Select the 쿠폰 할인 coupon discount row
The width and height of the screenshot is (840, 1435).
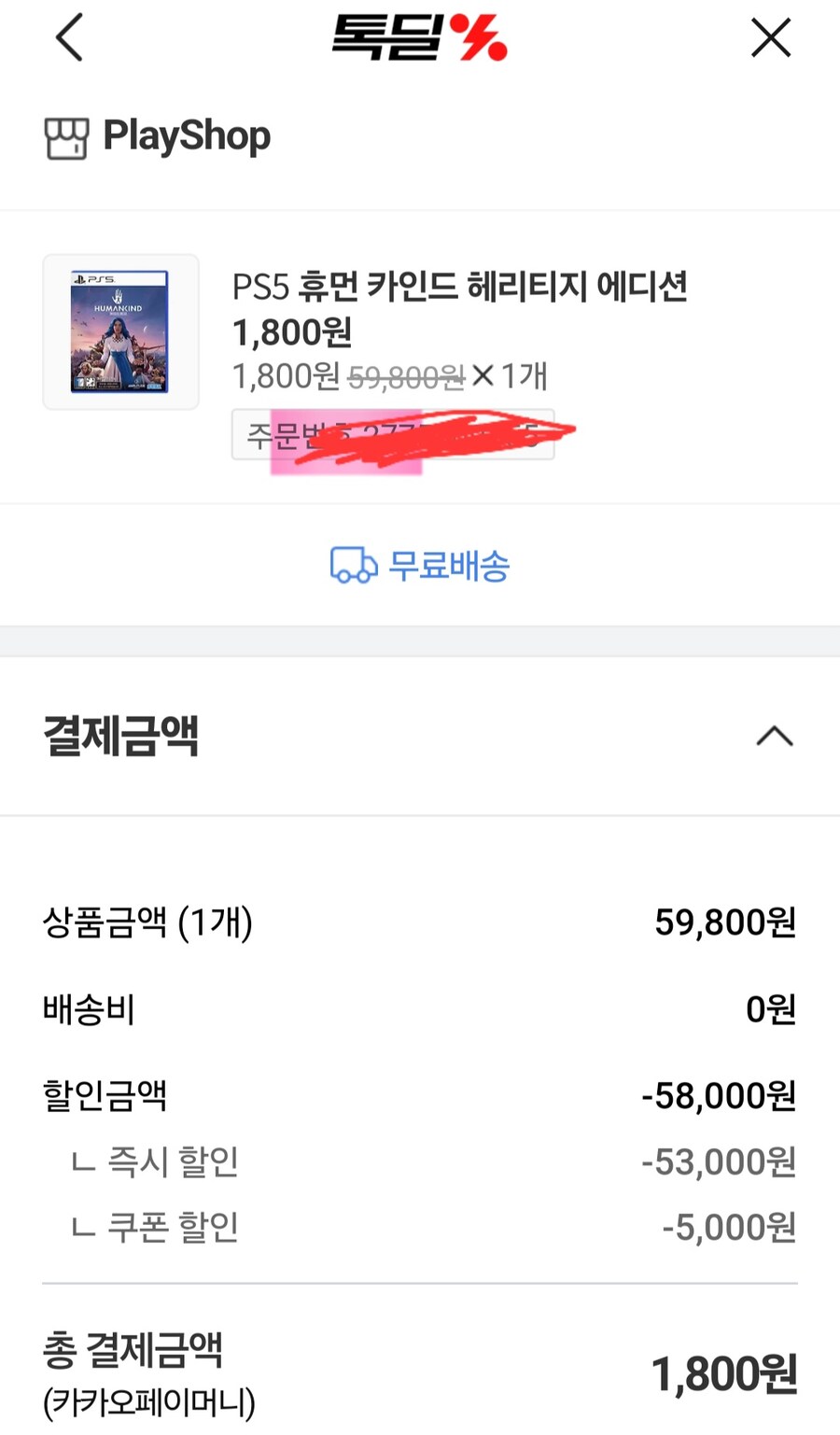pyautogui.click(x=168, y=1226)
